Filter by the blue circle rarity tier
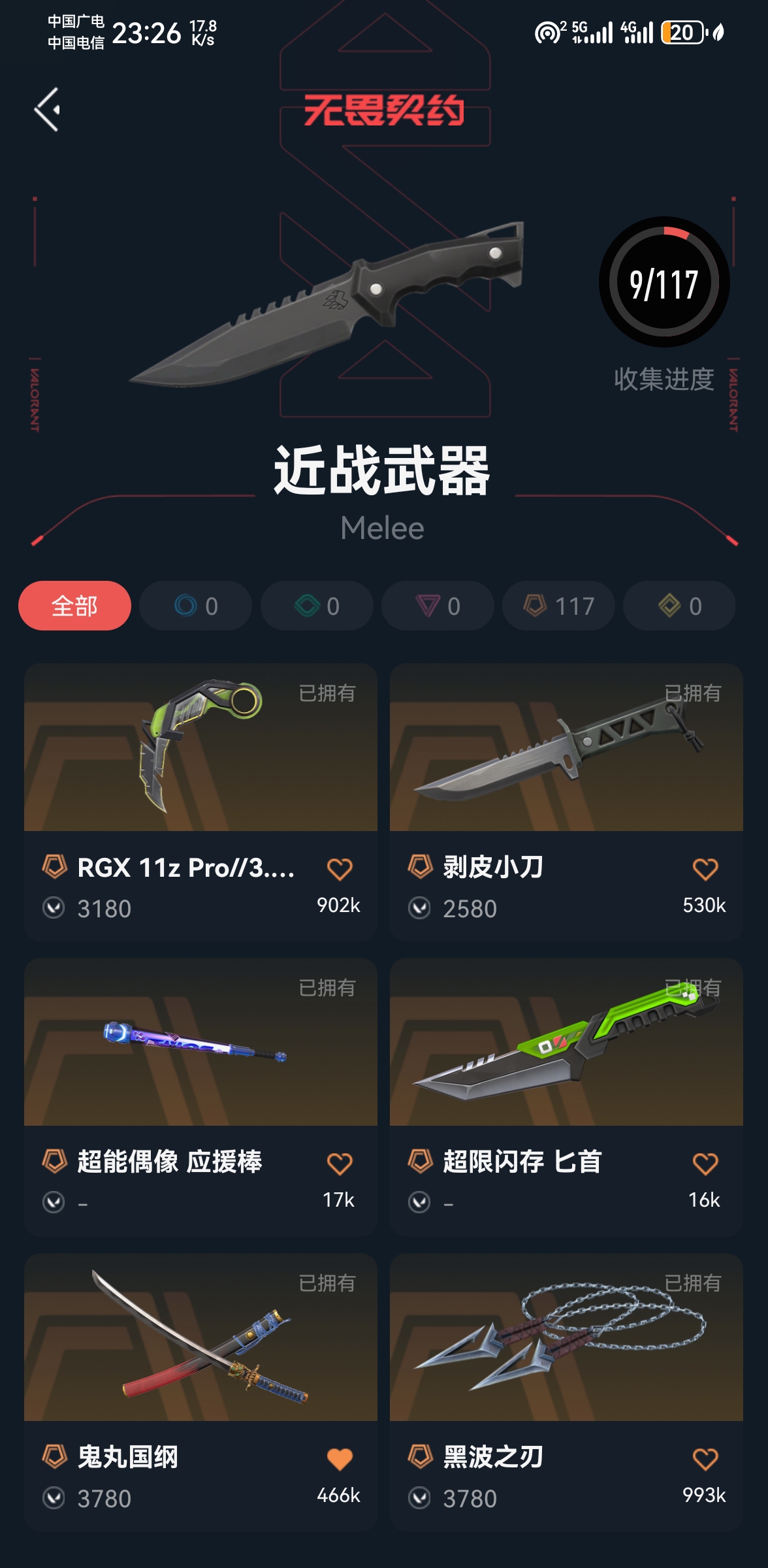Screen dimensions: 768x1568 point(196,606)
